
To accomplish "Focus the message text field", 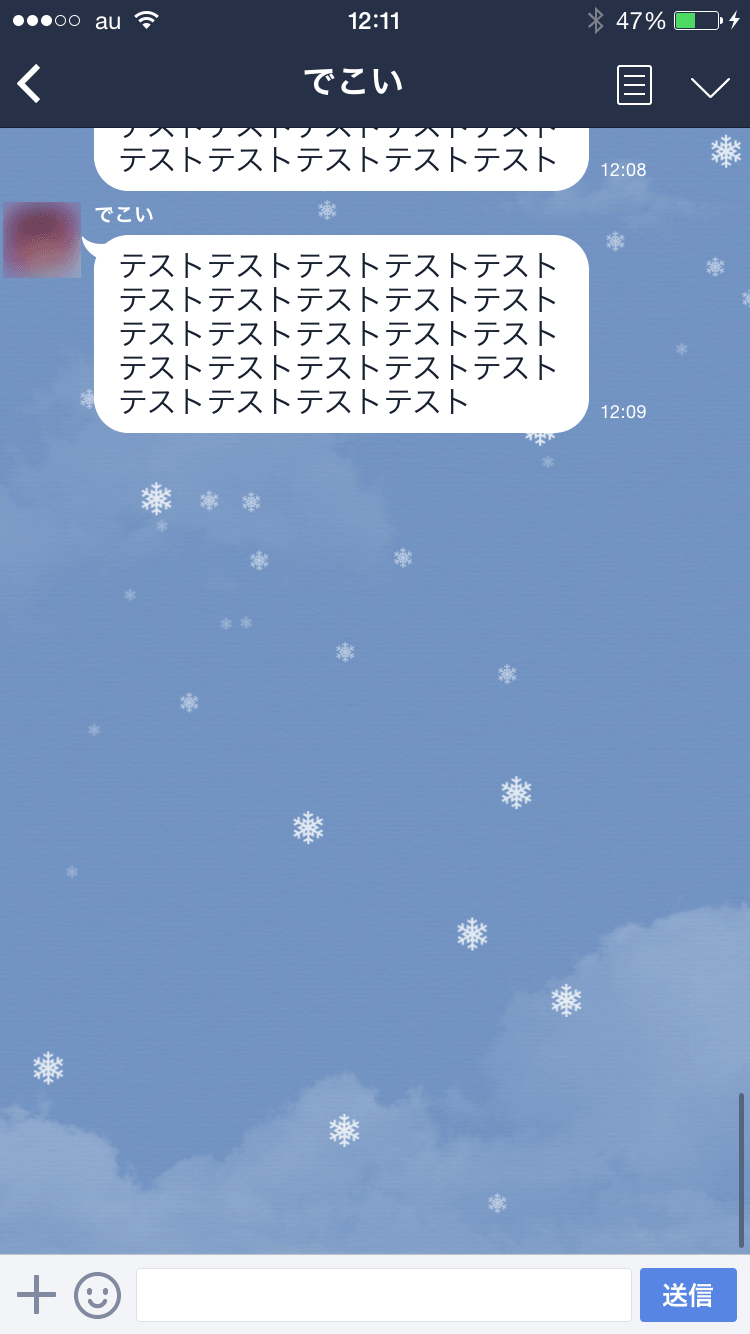I will (x=383, y=1295).
